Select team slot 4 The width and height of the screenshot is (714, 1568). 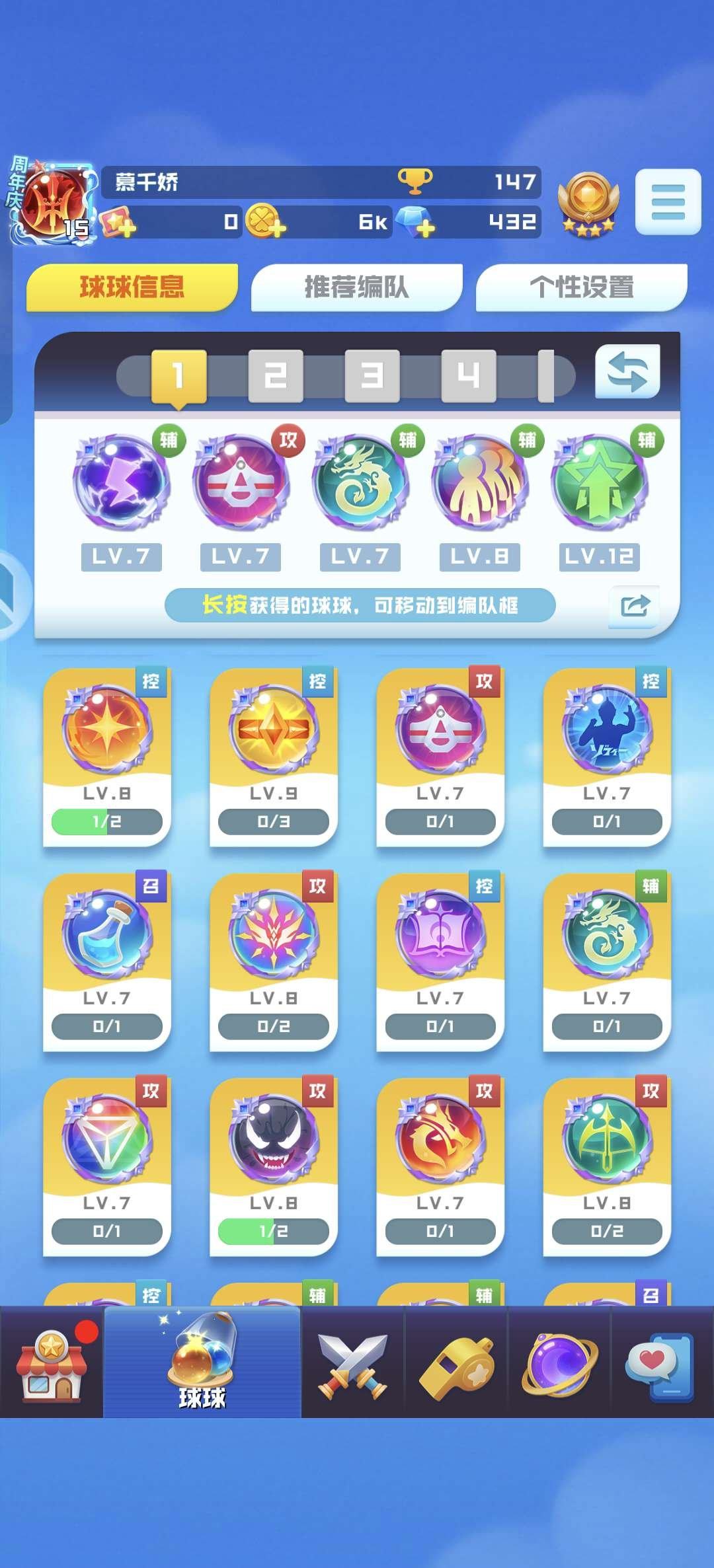point(469,376)
